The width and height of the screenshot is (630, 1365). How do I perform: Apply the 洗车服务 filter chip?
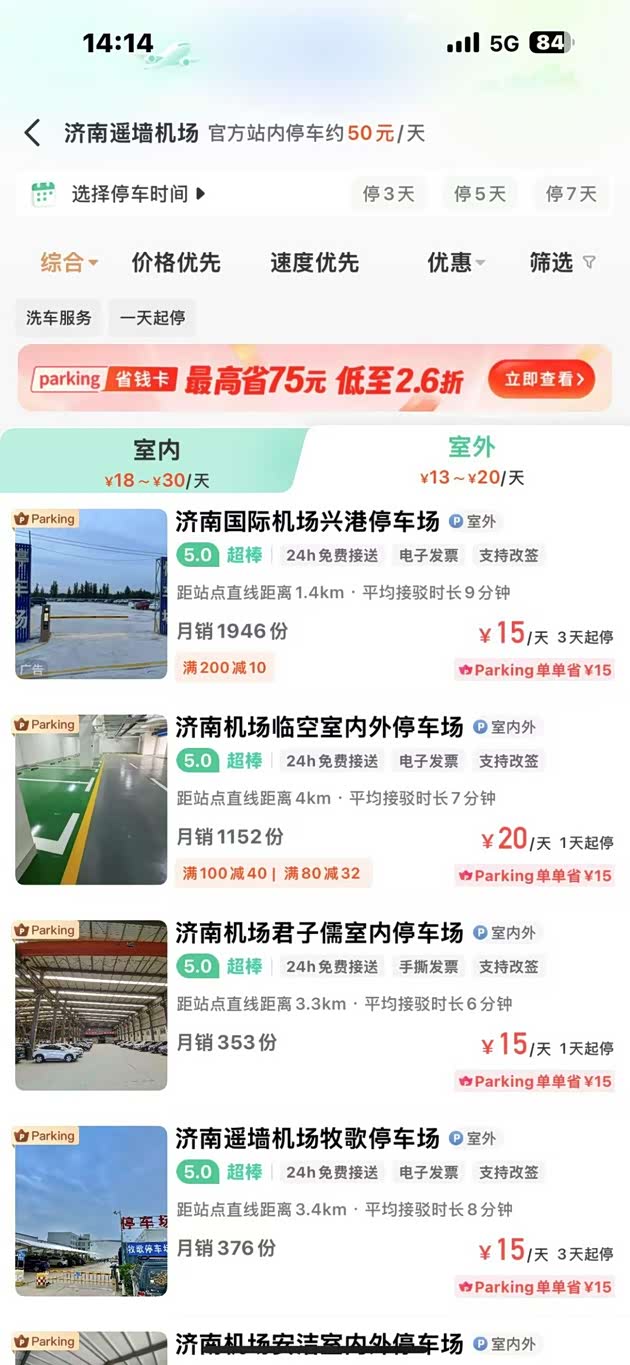coord(59,318)
